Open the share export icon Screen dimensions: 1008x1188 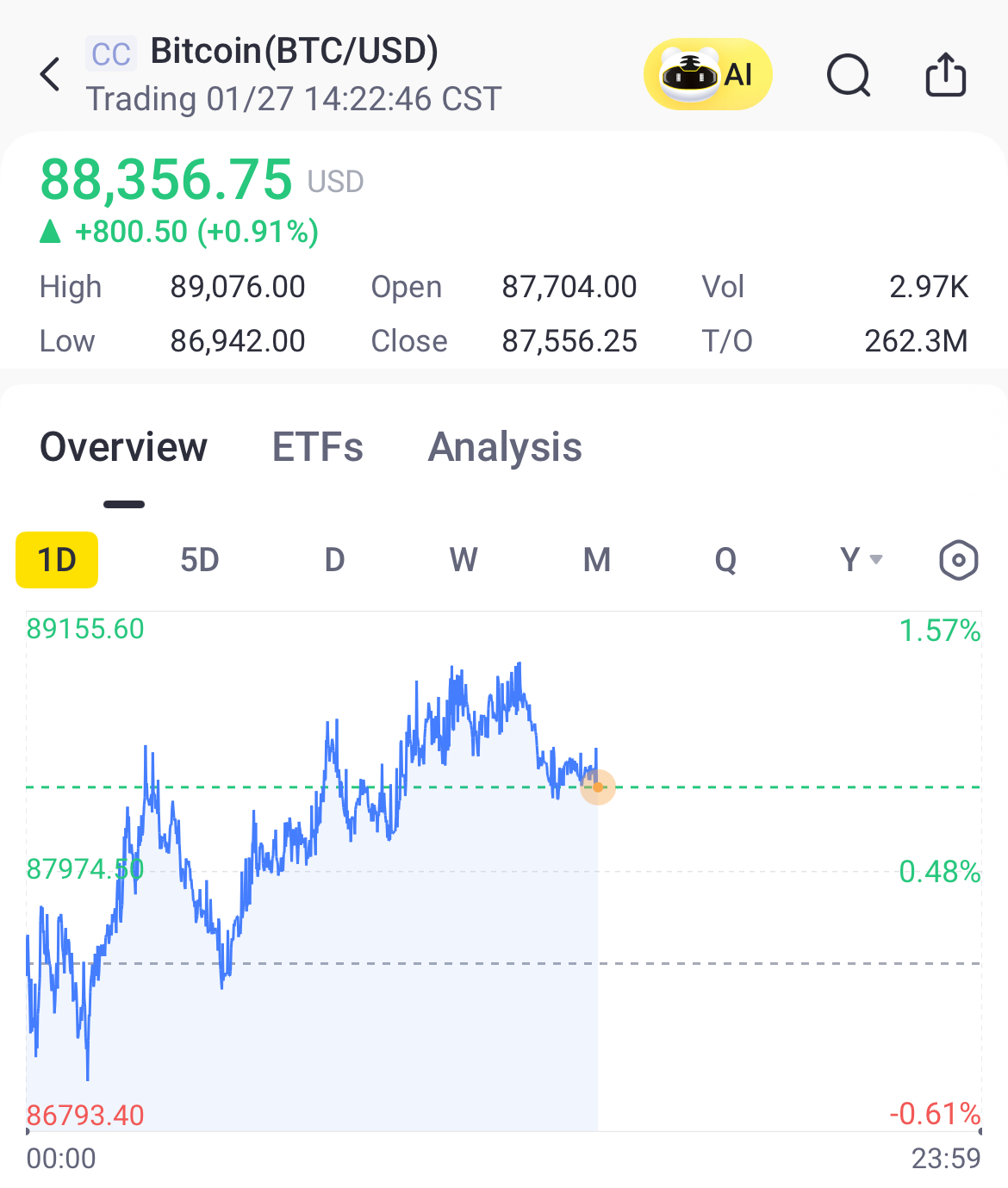click(945, 74)
